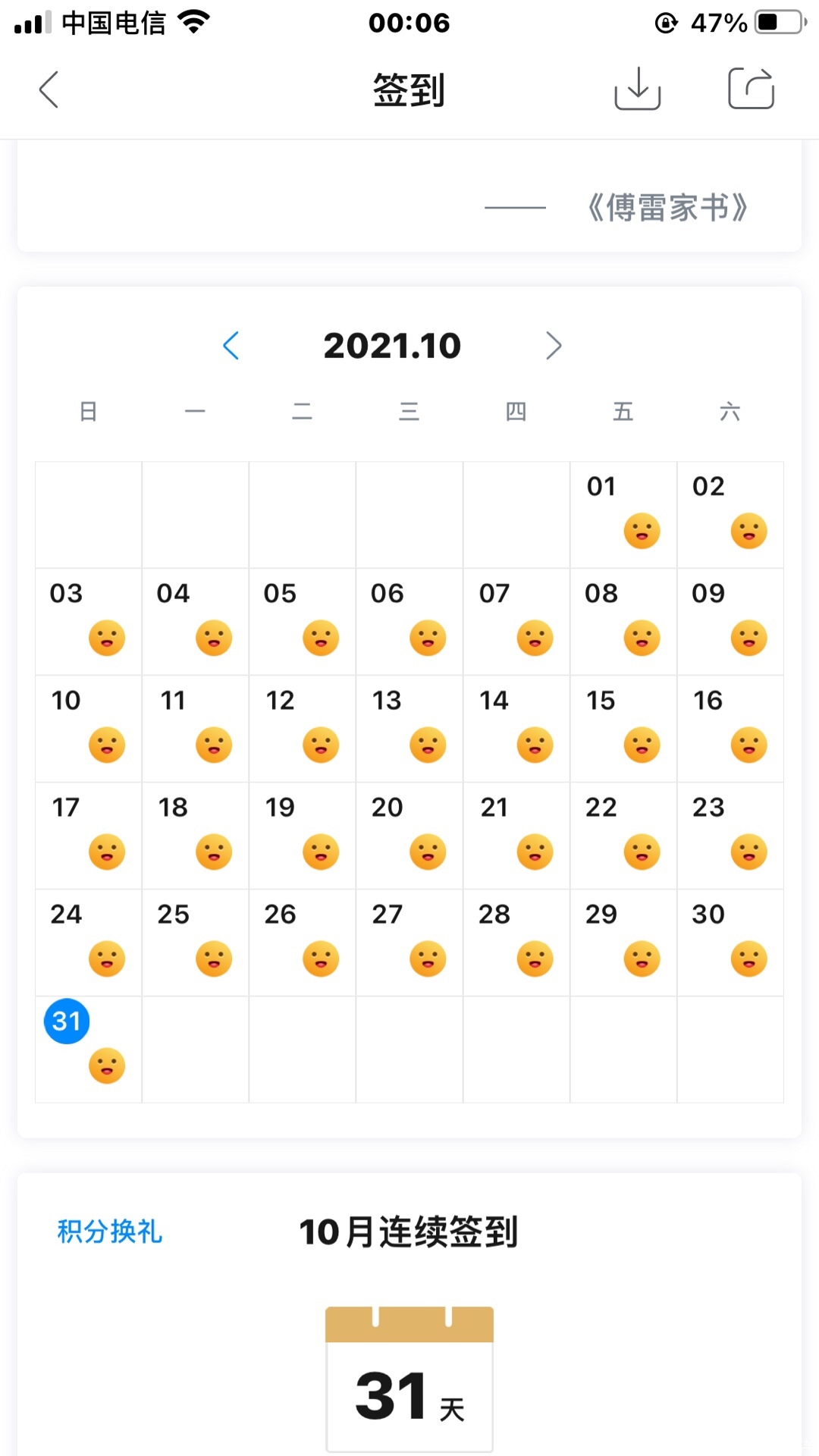Select day 01 in the calendar
The height and width of the screenshot is (1456, 819).
[x=623, y=515]
